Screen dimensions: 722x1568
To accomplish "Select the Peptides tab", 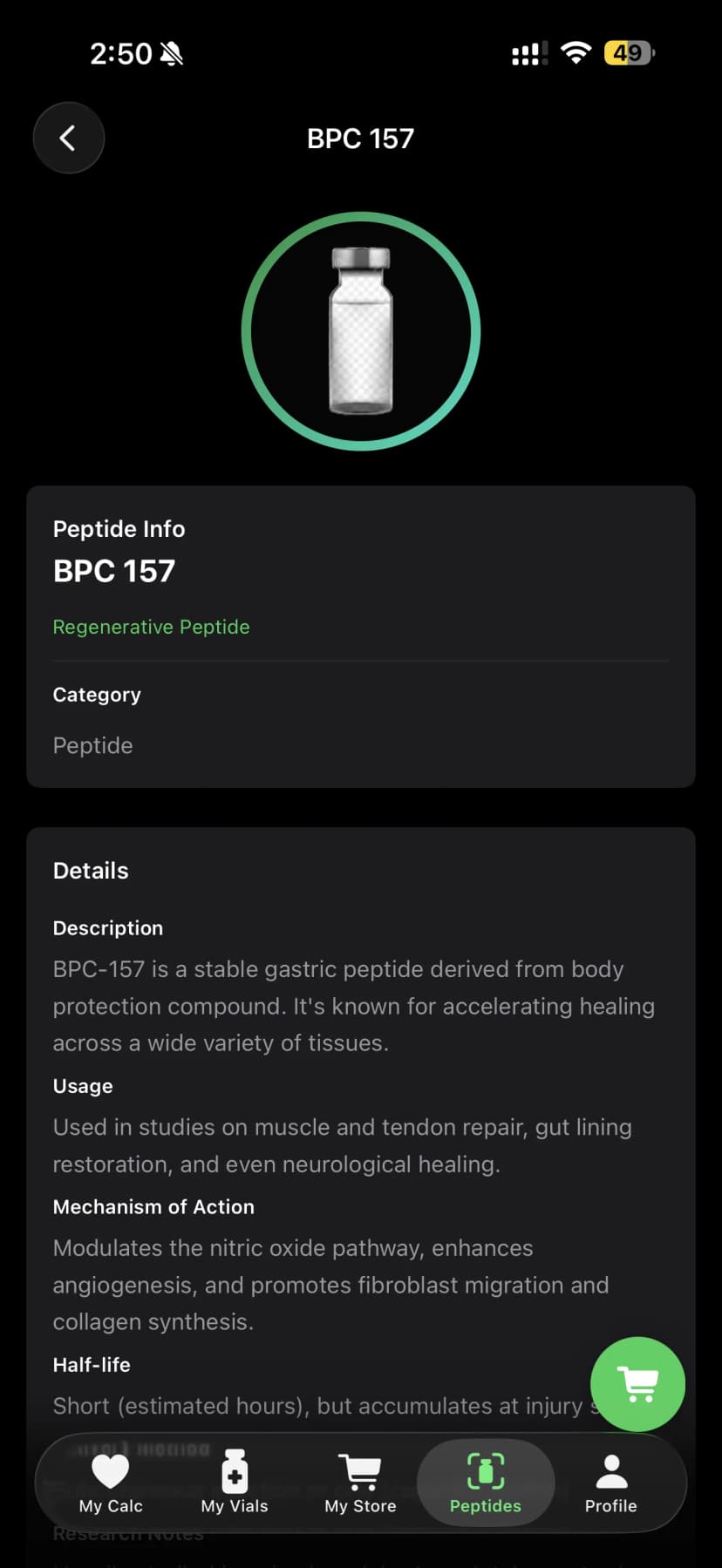I will [486, 1483].
